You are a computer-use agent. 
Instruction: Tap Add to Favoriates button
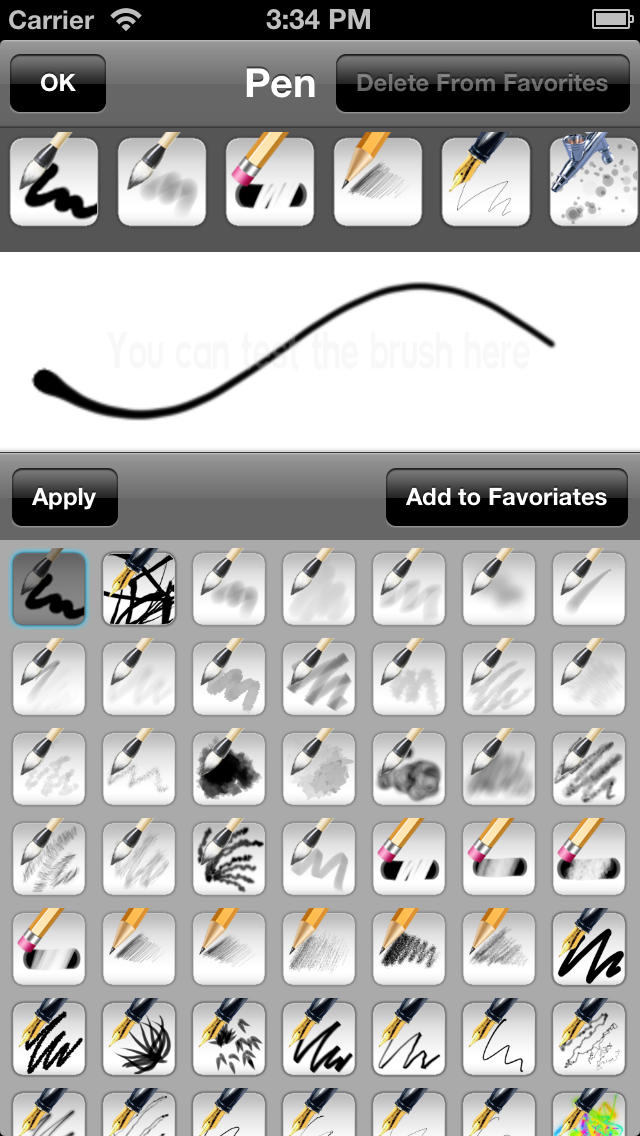tap(507, 497)
